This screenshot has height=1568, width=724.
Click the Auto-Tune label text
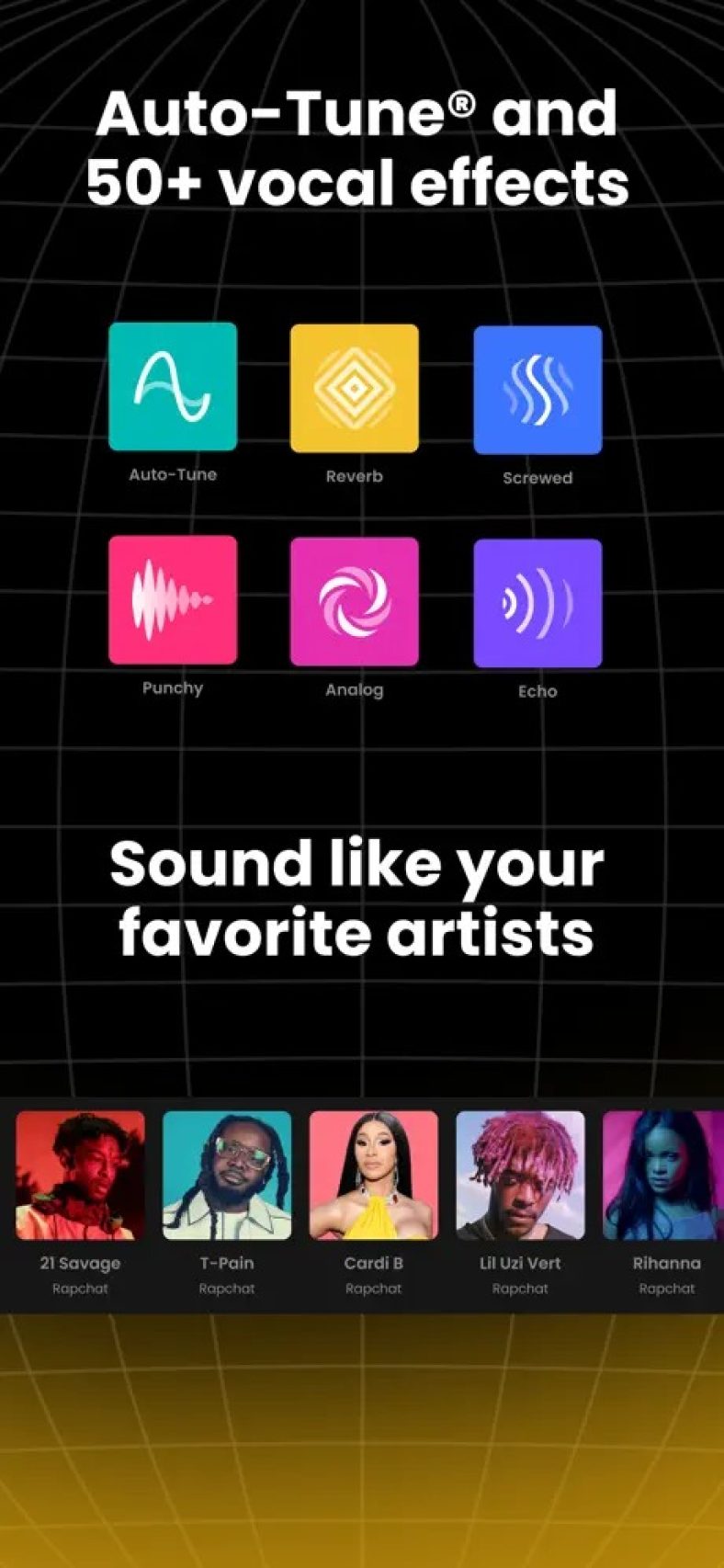point(173,474)
